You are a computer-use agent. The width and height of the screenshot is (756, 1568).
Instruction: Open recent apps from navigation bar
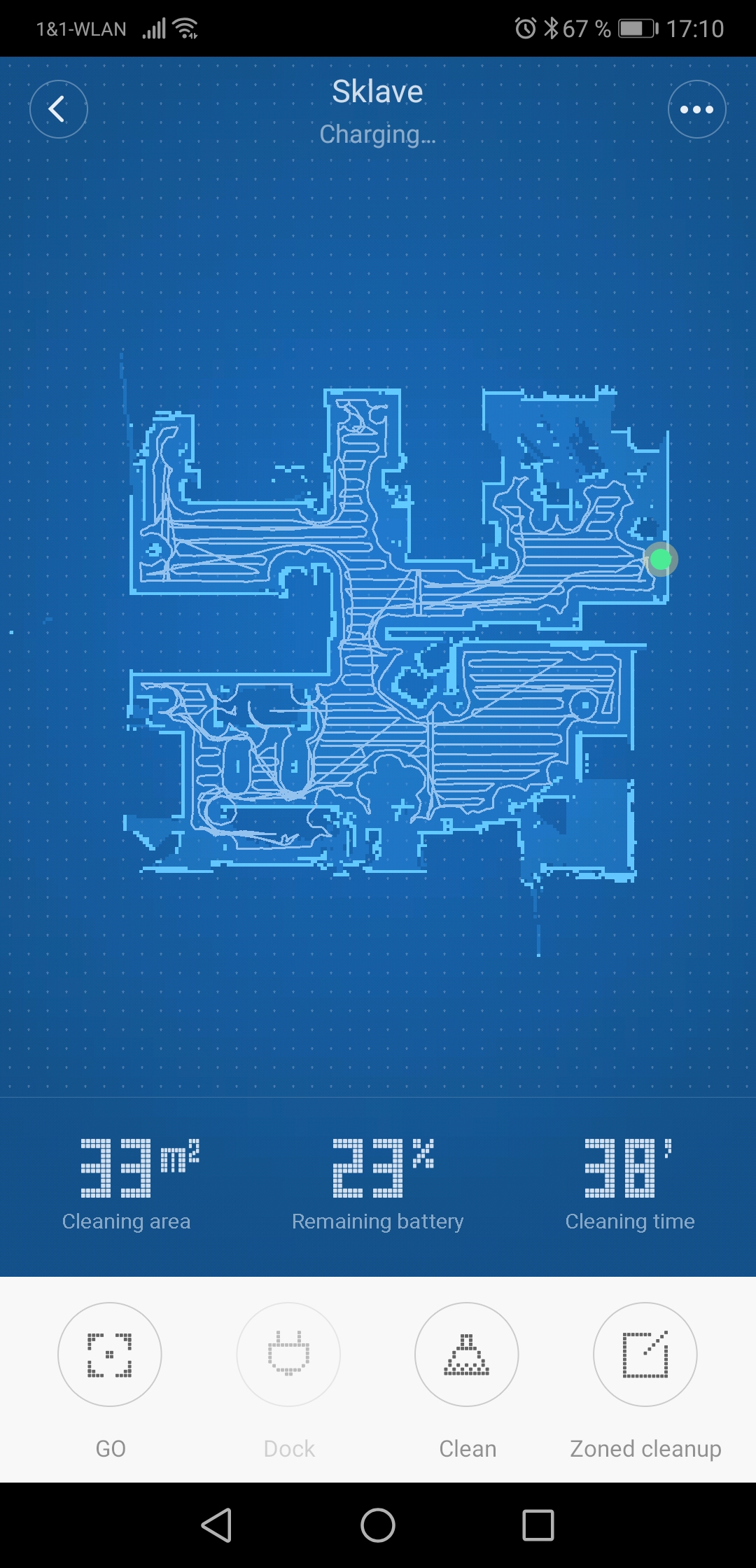[538, 1525]
